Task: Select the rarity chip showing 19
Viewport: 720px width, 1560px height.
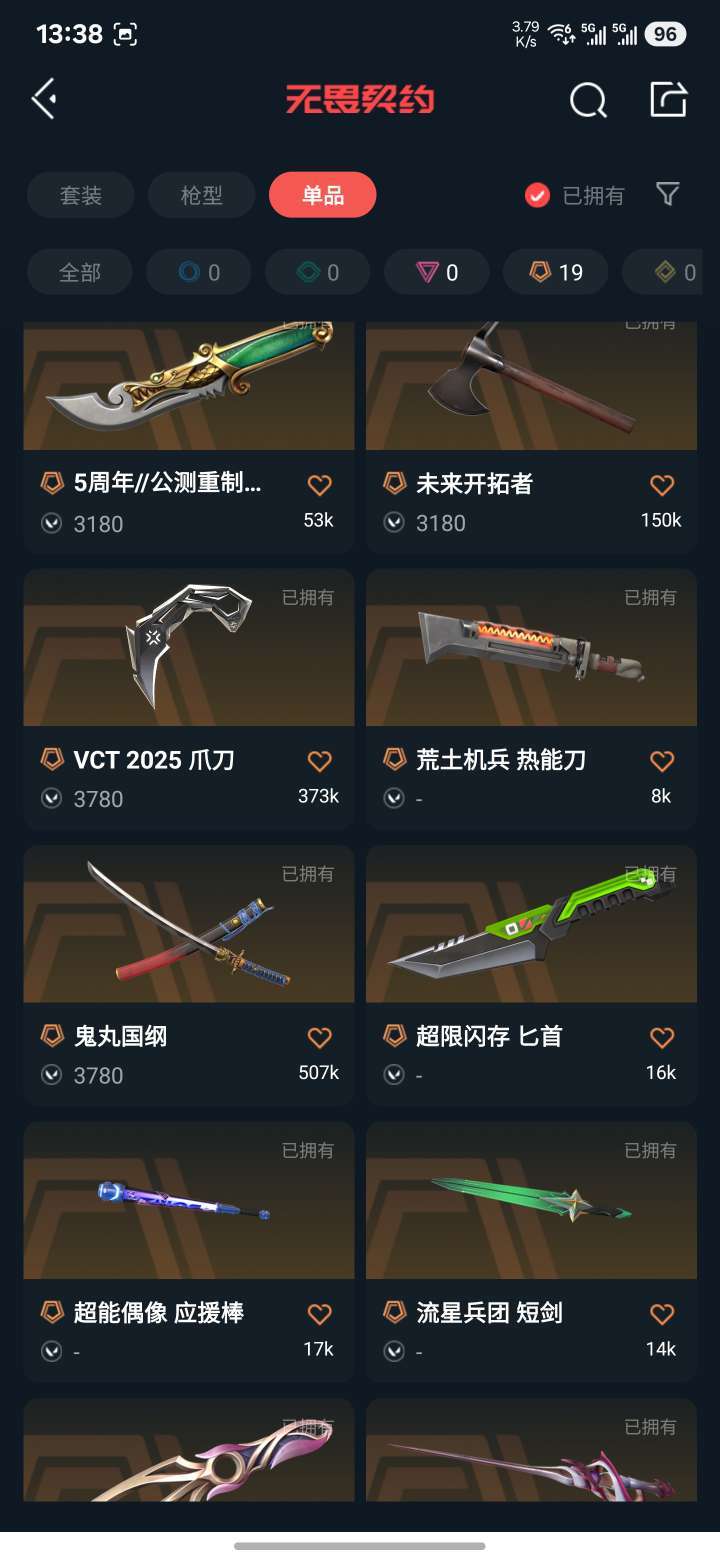Action: tap(555, 272)
